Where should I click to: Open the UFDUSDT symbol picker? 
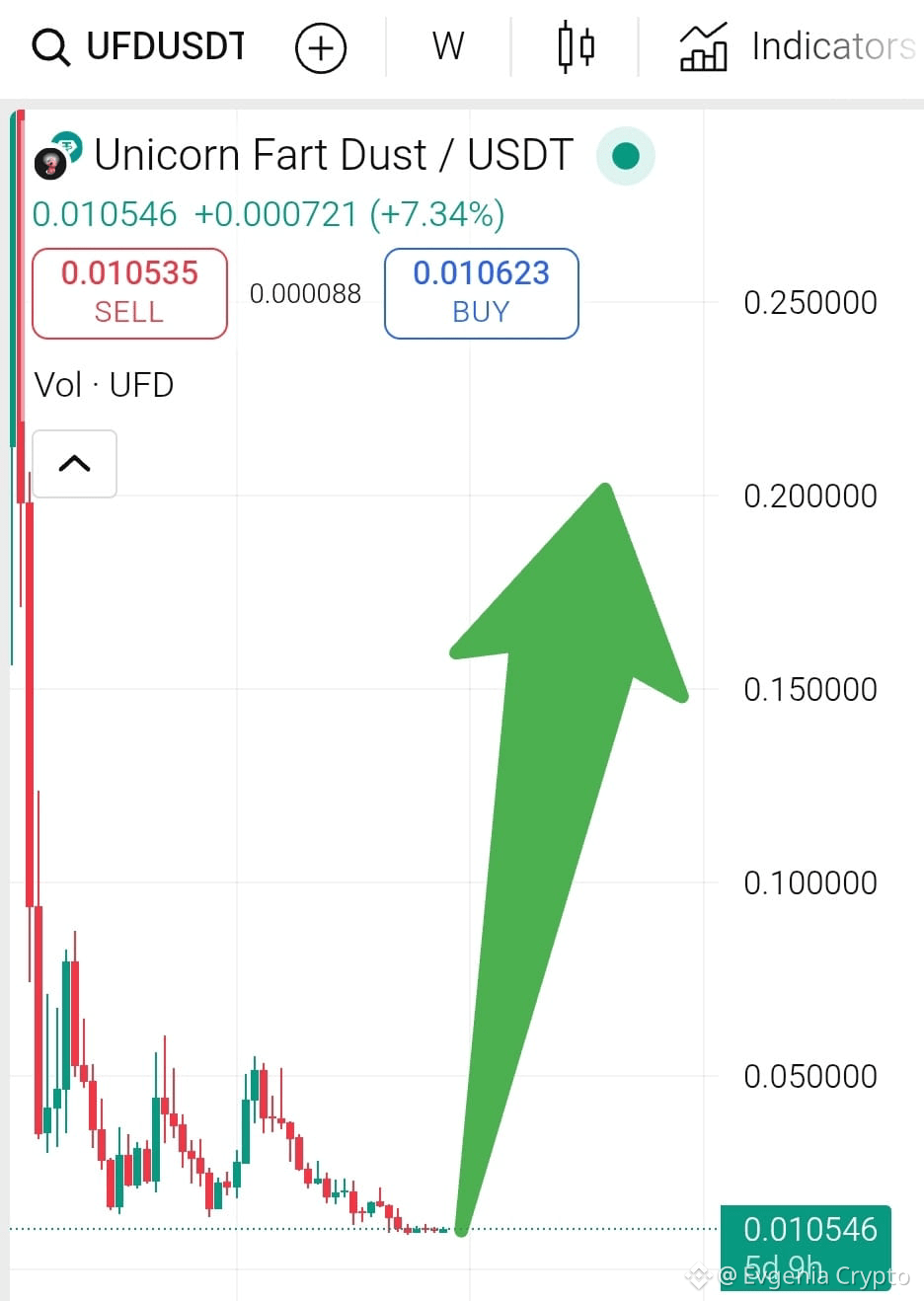[168, 44]
